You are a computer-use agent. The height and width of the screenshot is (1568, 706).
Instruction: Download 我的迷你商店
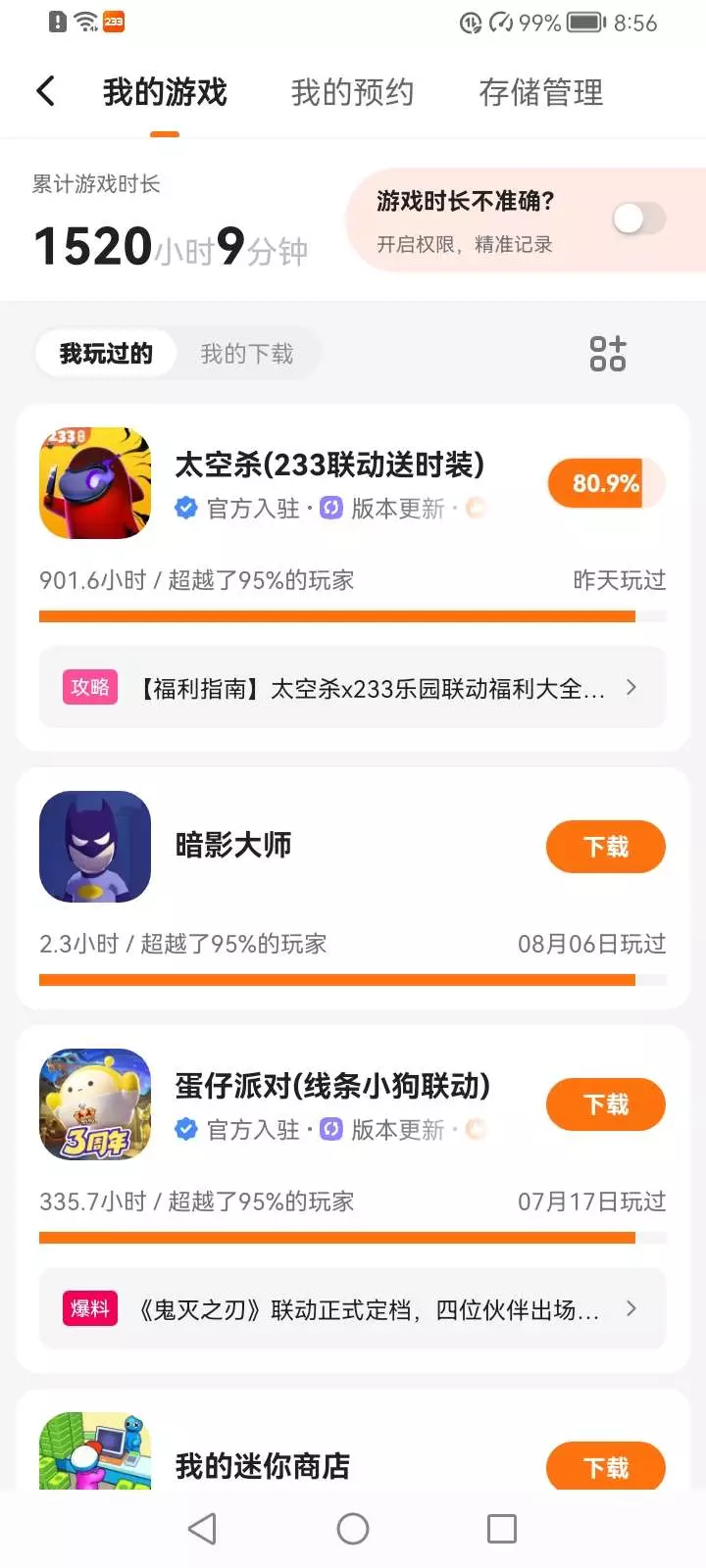click(606, 1467)
